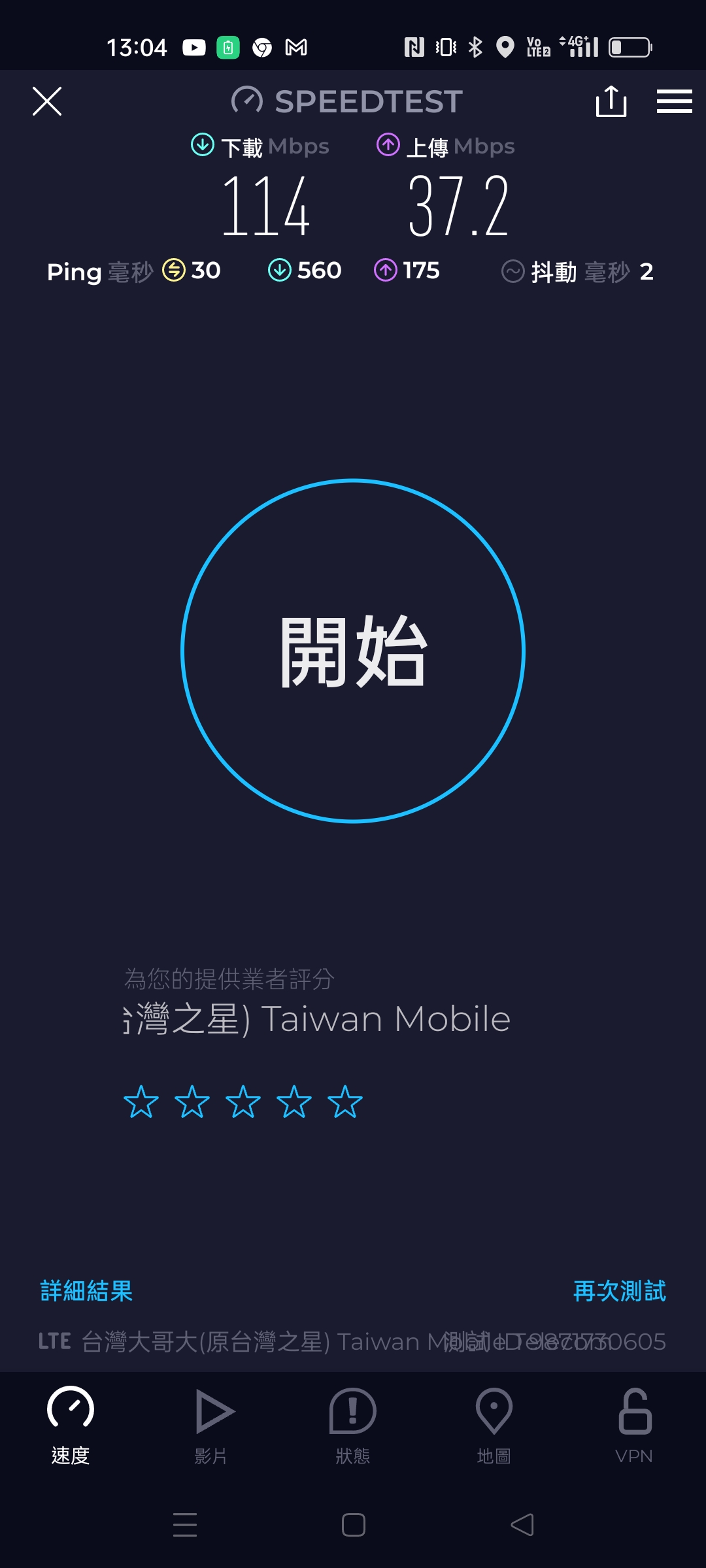Share the speed test result

tap(611, 101)
